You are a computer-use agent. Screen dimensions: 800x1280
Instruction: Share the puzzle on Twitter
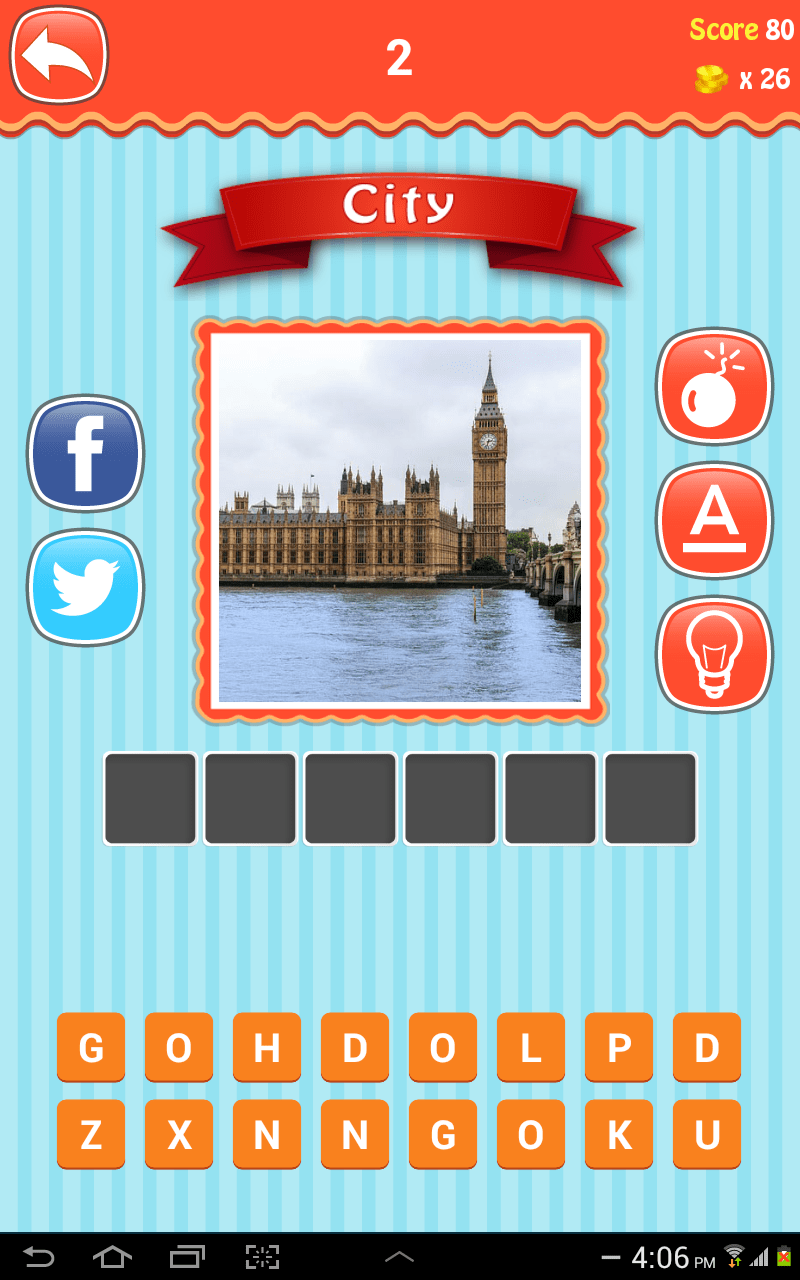pos(86,587)
